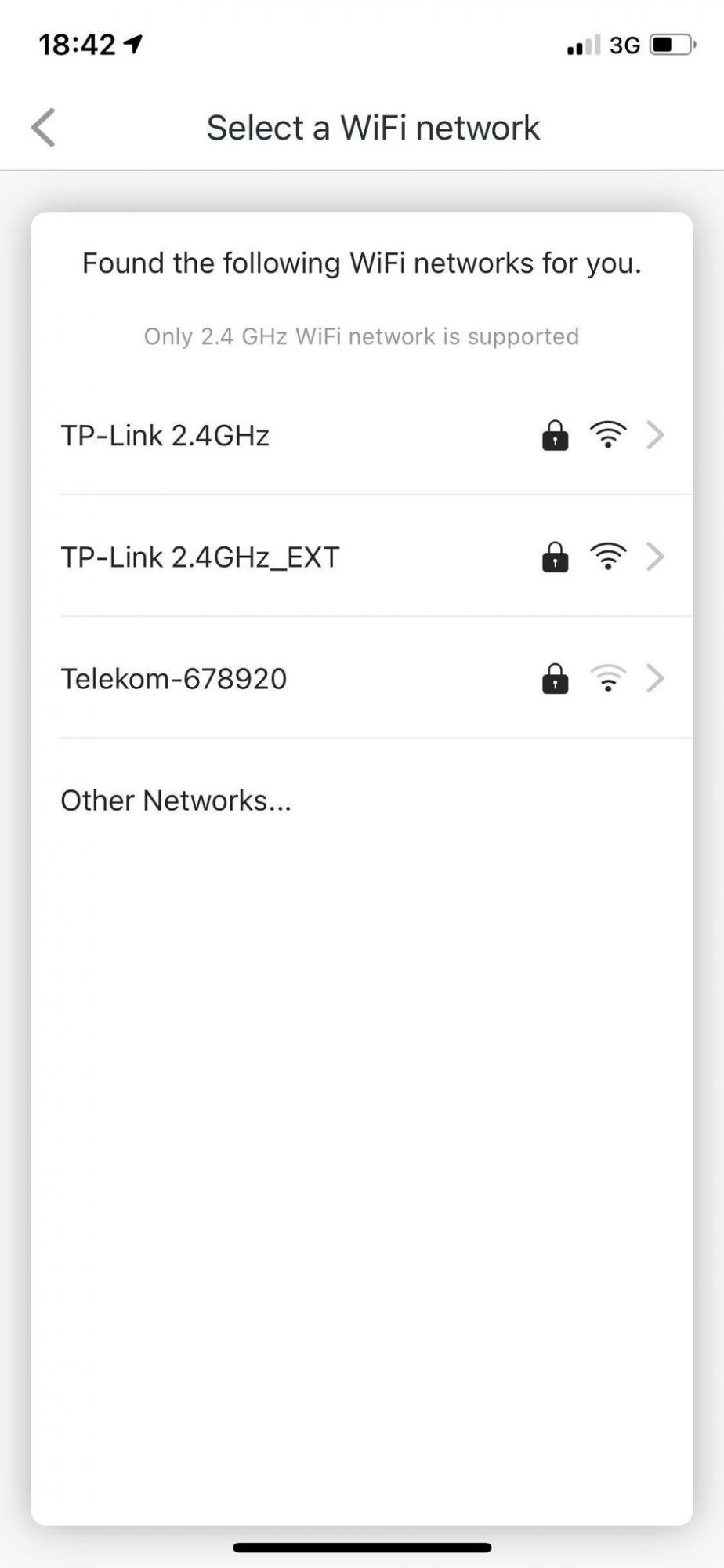Connect to Telekom-678920 network
Image resolution: width=724 pixels, height=1568 pixels.
(x=362, y=677)
